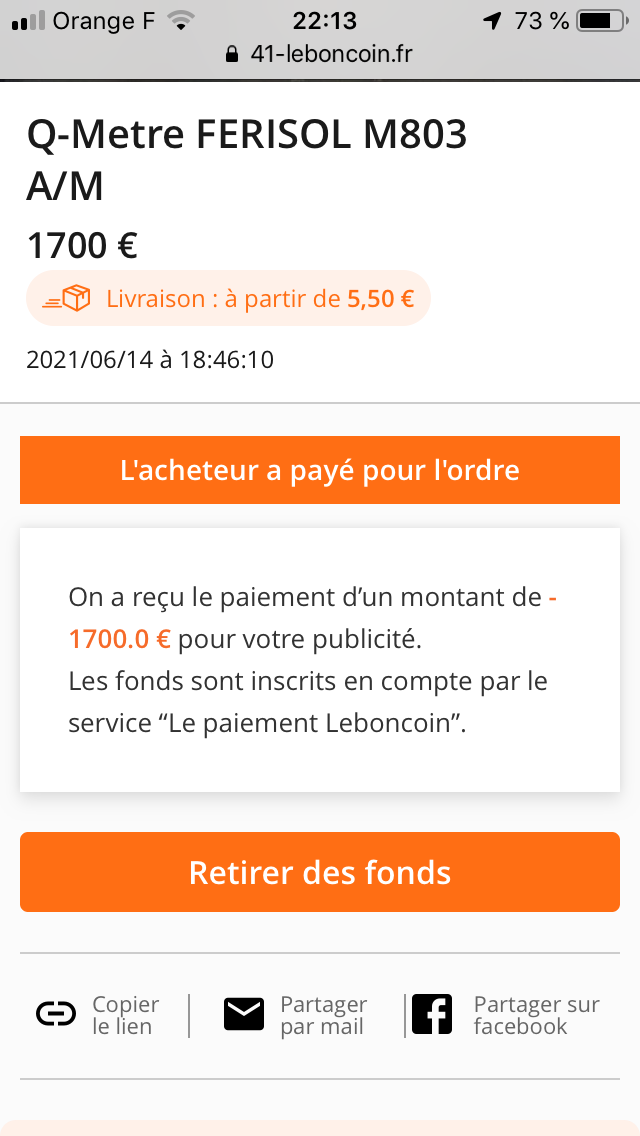This screenshot has width=640, height=1136.
Task: Copy the listing link
Action: [99, 1015]
